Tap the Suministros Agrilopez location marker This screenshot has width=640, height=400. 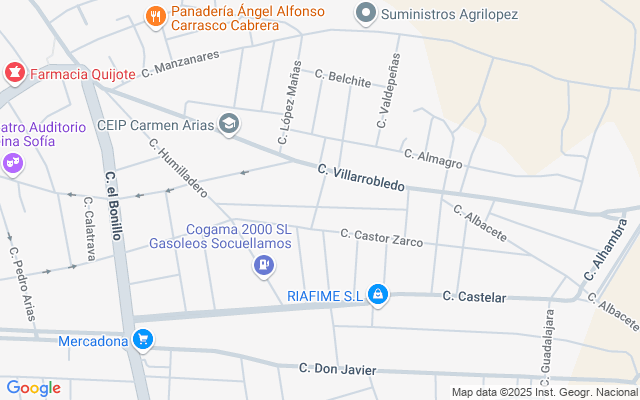pos(365,14)
